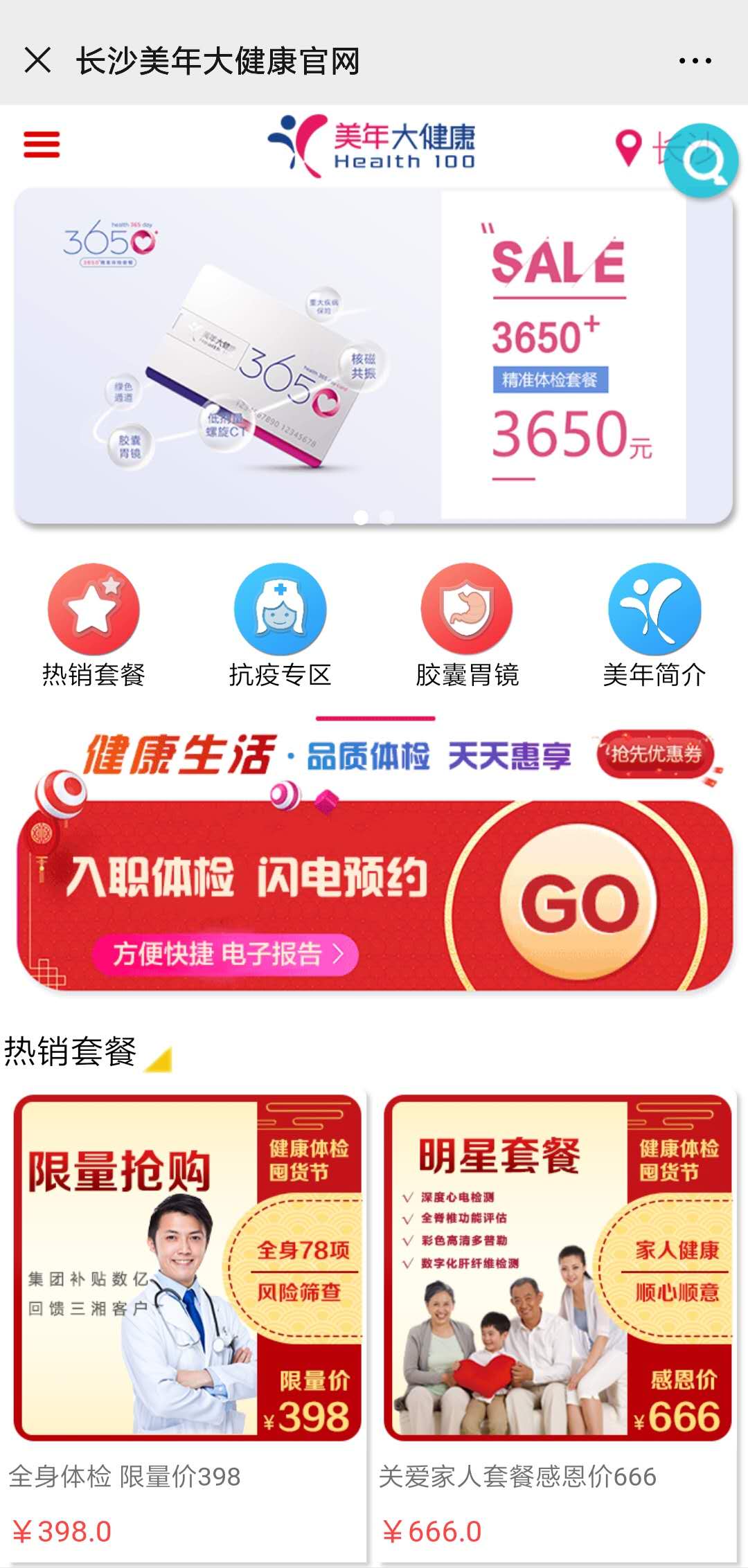Open the red hamburger menu
Screen dimensions: 748x1568
tap(42, 145)
